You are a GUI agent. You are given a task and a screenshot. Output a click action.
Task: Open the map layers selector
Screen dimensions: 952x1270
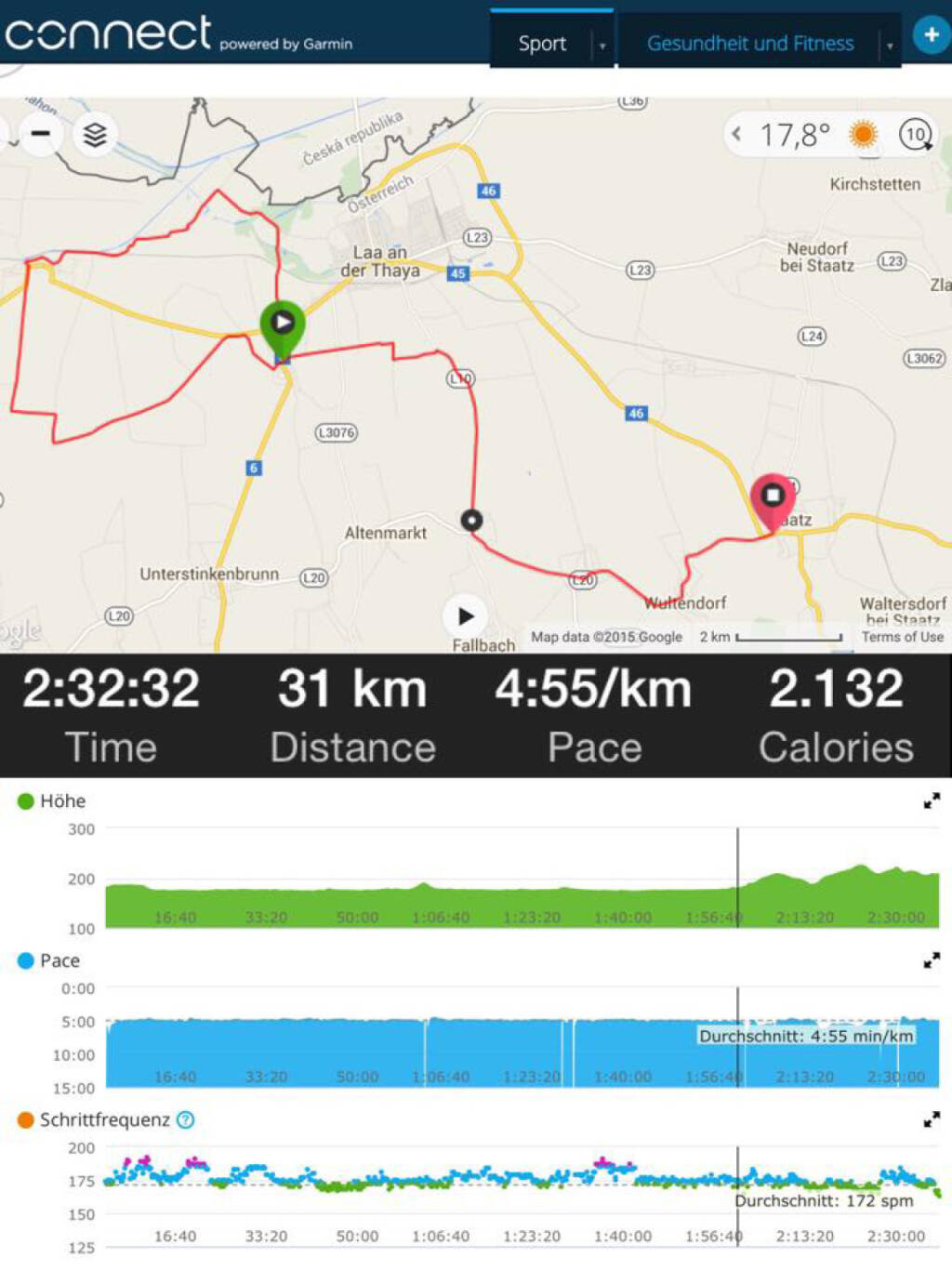click(x=95, y=136)
